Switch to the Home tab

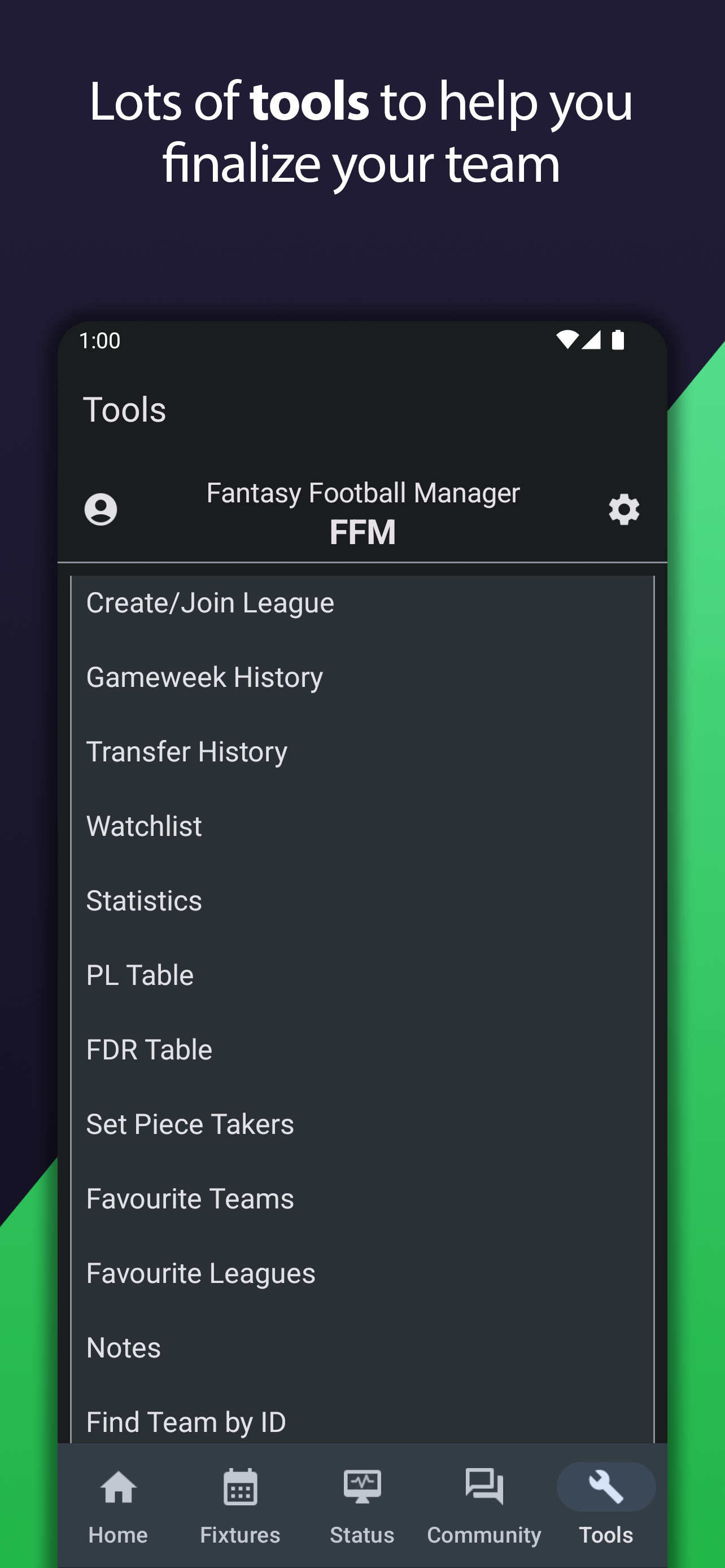[x=118, y=1504]
